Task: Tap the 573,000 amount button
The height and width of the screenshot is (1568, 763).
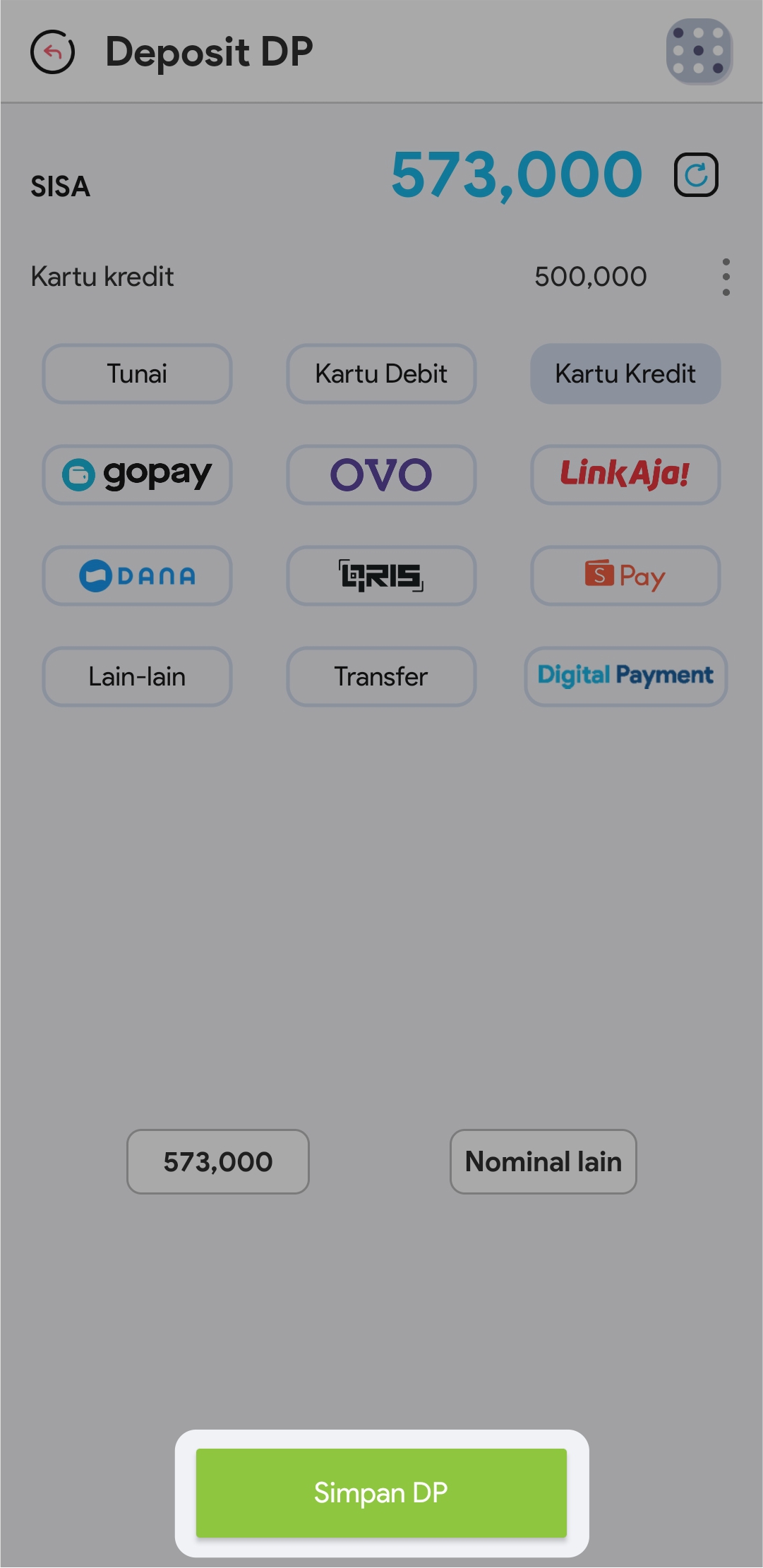Action: click(218, 1161)
